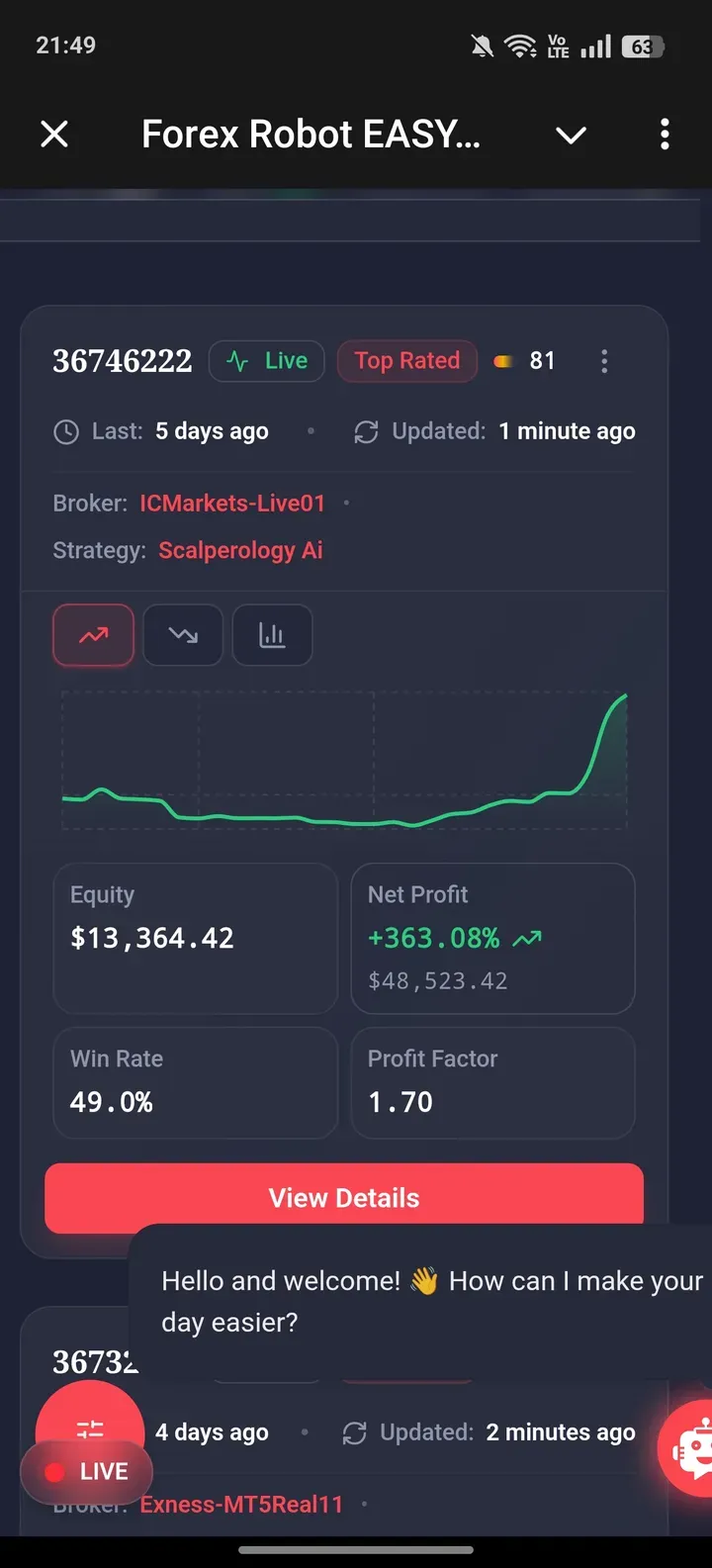Switch to the drawdown chart icon
The image size is (712, 1568).
pos(182,634)
